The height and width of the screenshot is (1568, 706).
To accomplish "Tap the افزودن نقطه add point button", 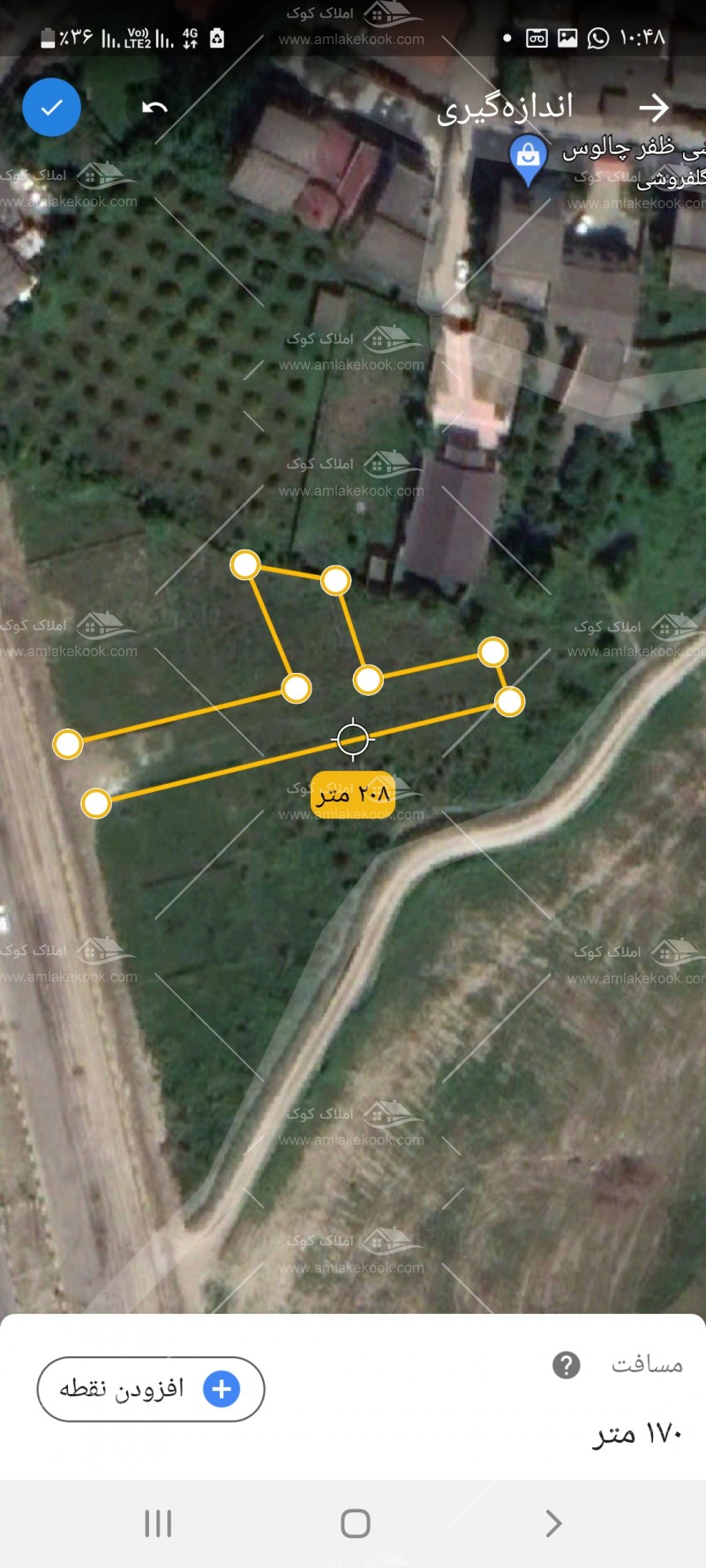I will pos(151,1389).
